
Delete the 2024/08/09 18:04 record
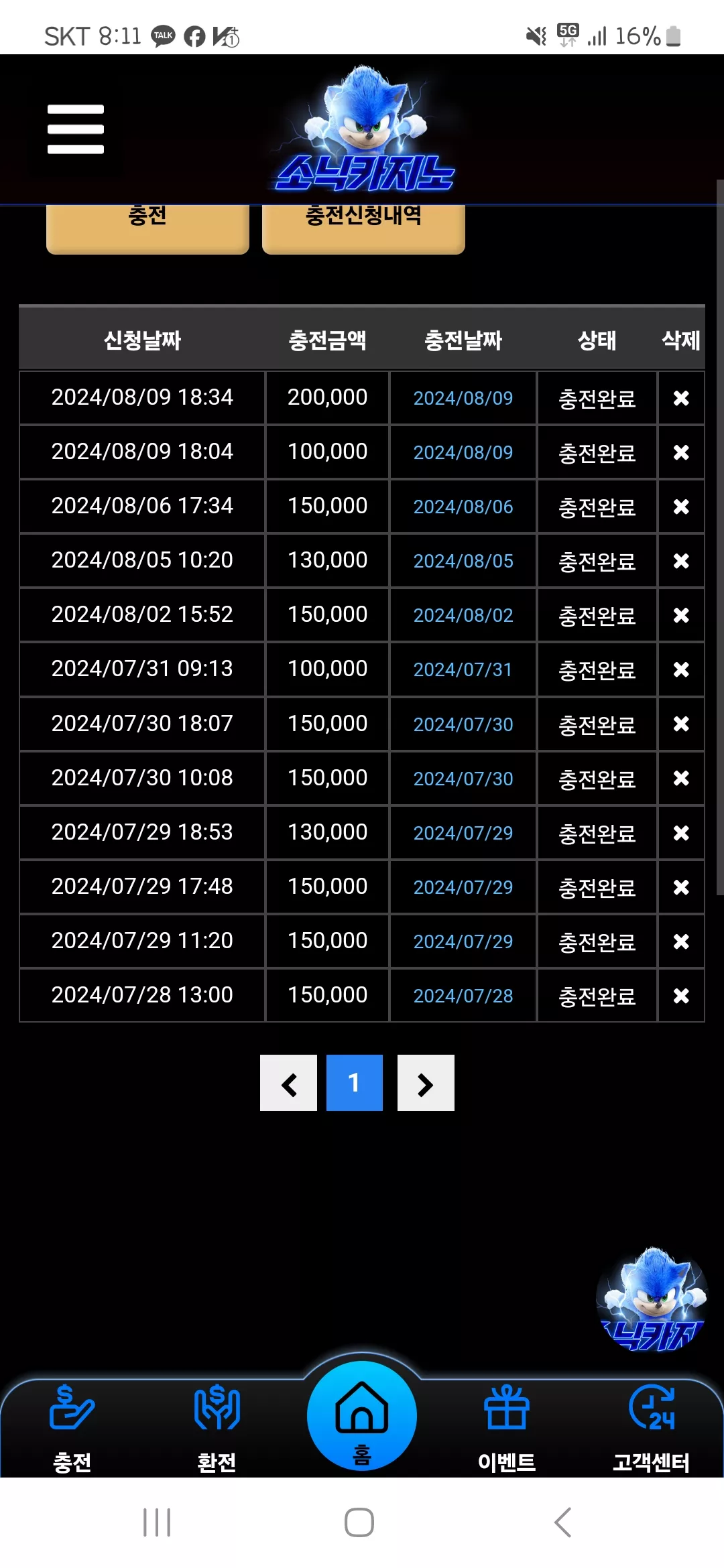pos(681,452)
